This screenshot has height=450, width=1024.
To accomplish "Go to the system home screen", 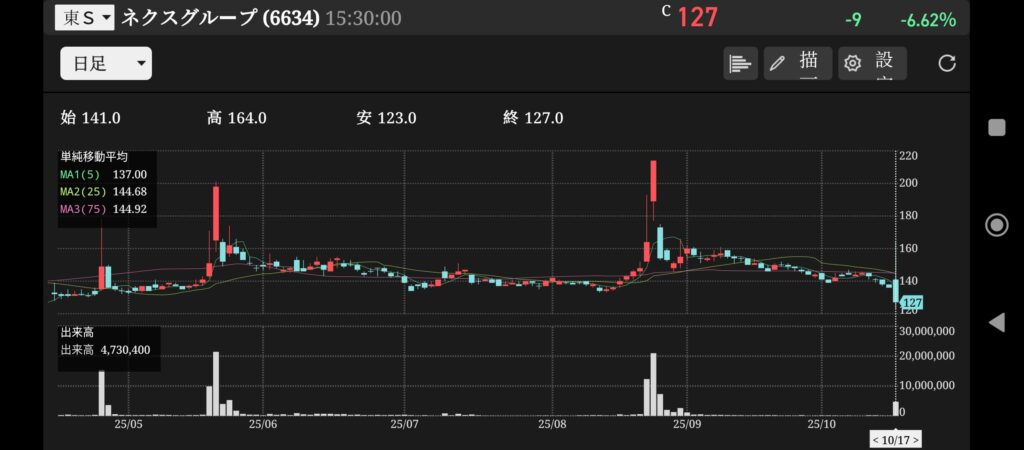I will pos(996,224).
